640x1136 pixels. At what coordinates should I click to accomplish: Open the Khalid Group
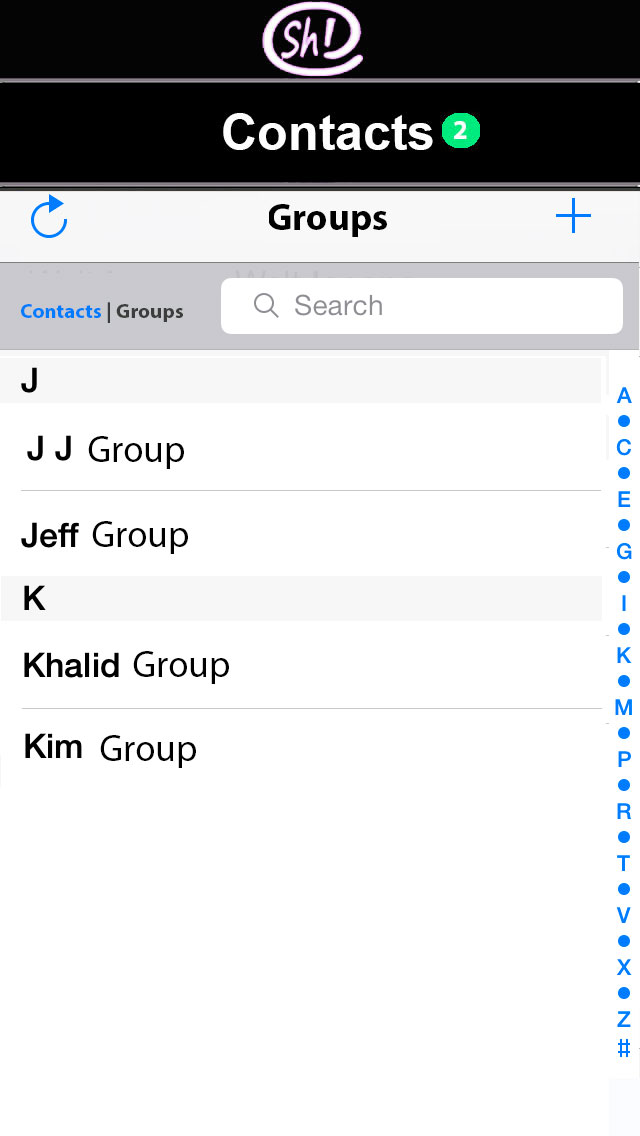point(301,665)
